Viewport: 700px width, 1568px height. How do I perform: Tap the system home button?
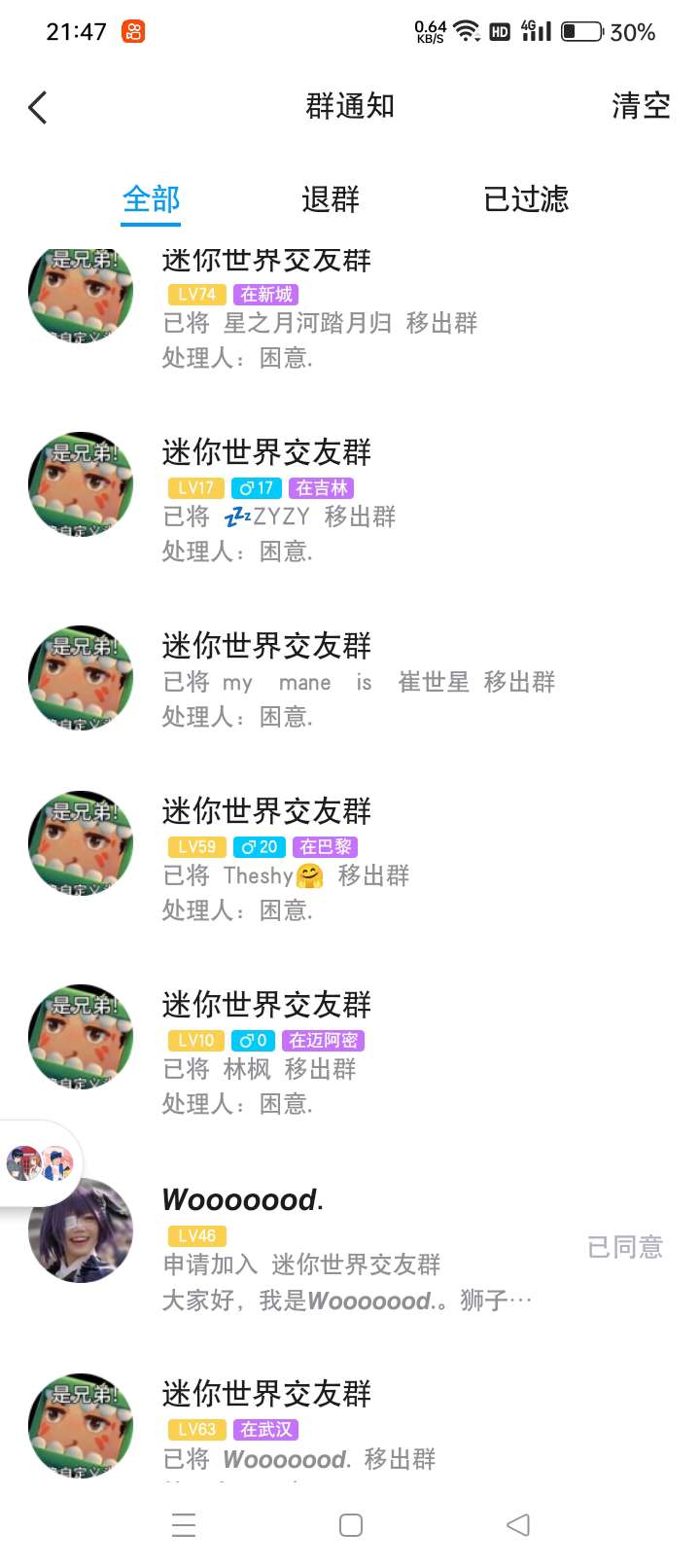[x=351, y=1525]
